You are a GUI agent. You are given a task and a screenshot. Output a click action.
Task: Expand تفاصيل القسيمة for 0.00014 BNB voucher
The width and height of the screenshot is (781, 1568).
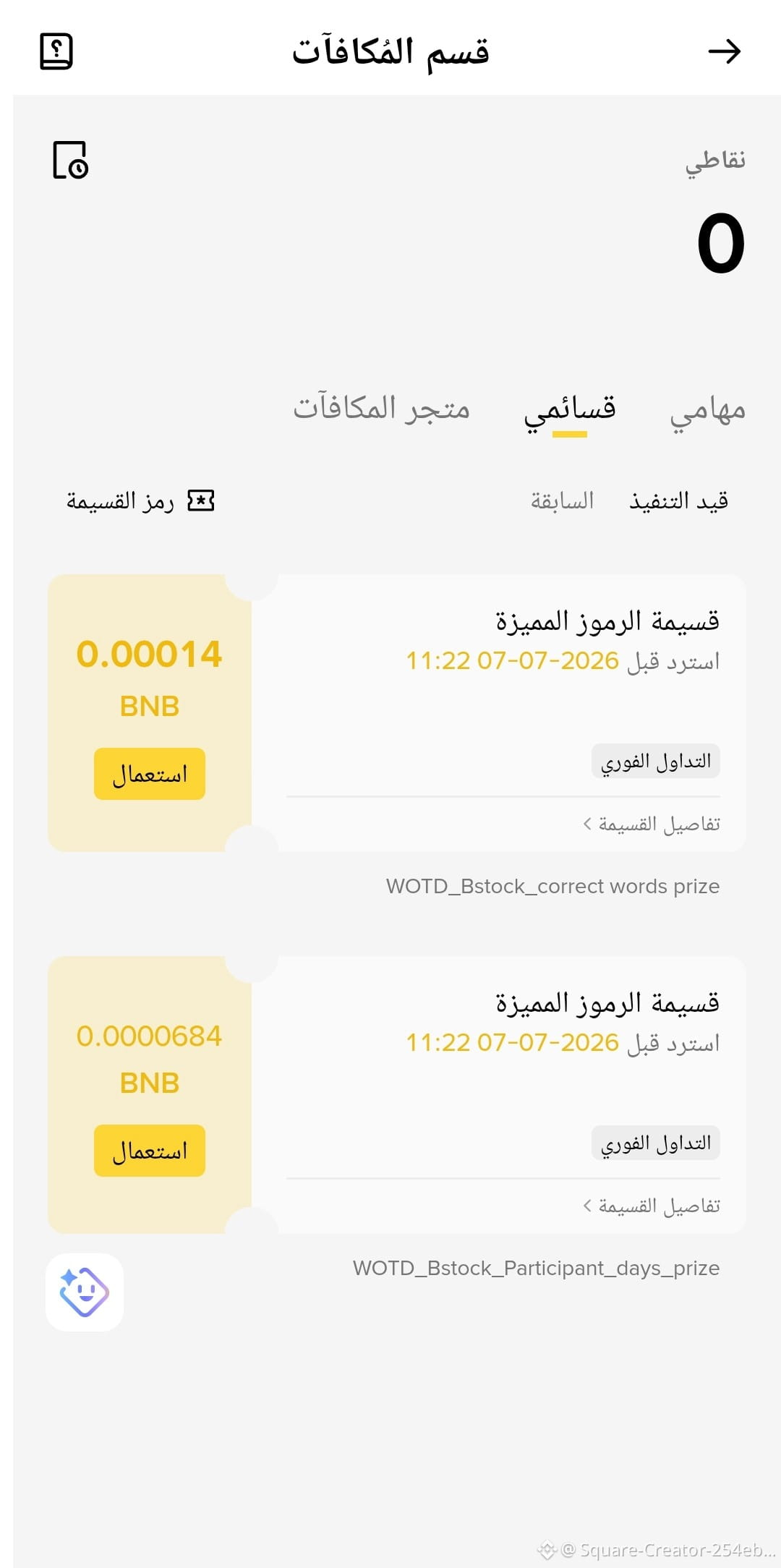click(652, 824)
